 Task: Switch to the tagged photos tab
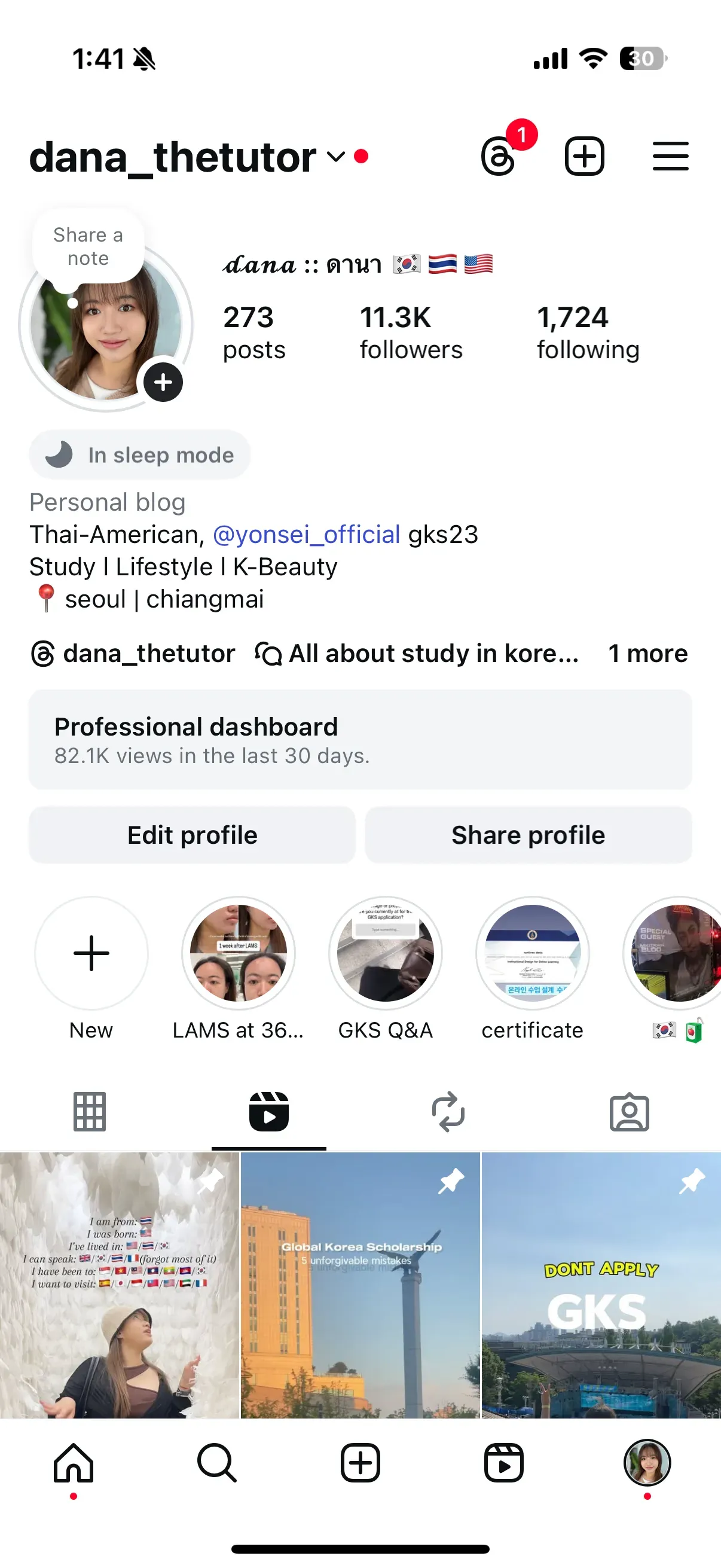pyautogui.click(x=629, y=1112)
